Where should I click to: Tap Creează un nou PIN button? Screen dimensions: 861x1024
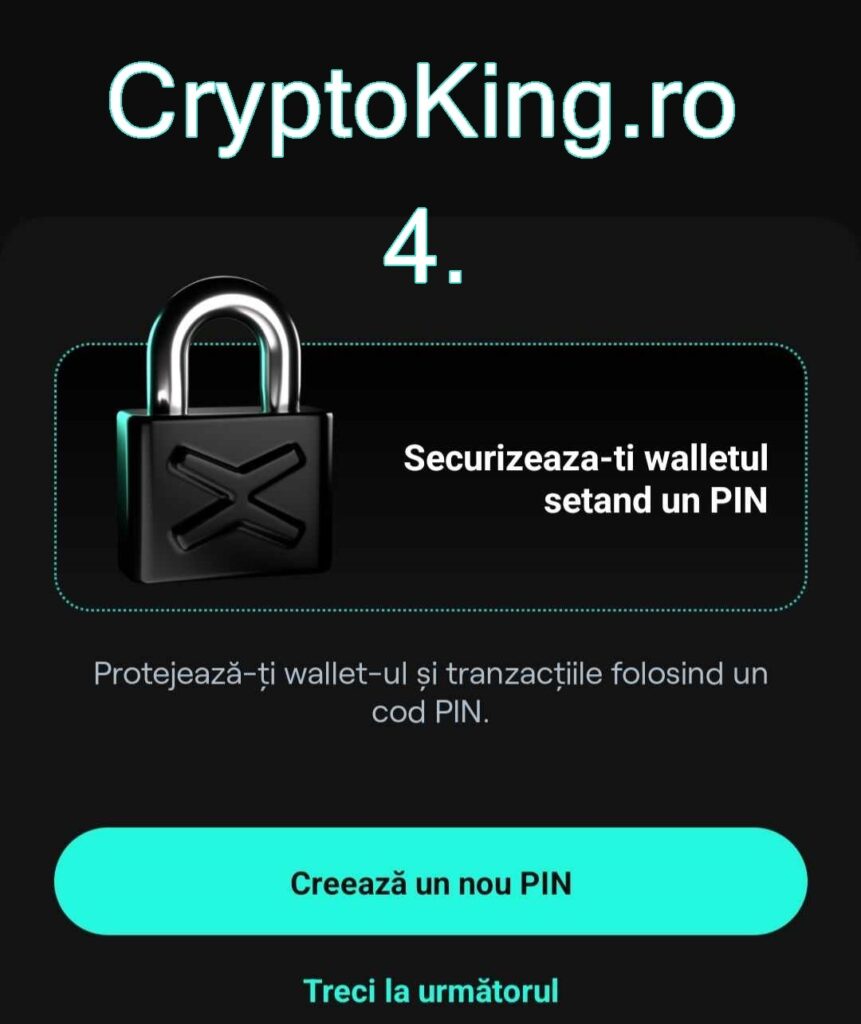tap(430, 882)
